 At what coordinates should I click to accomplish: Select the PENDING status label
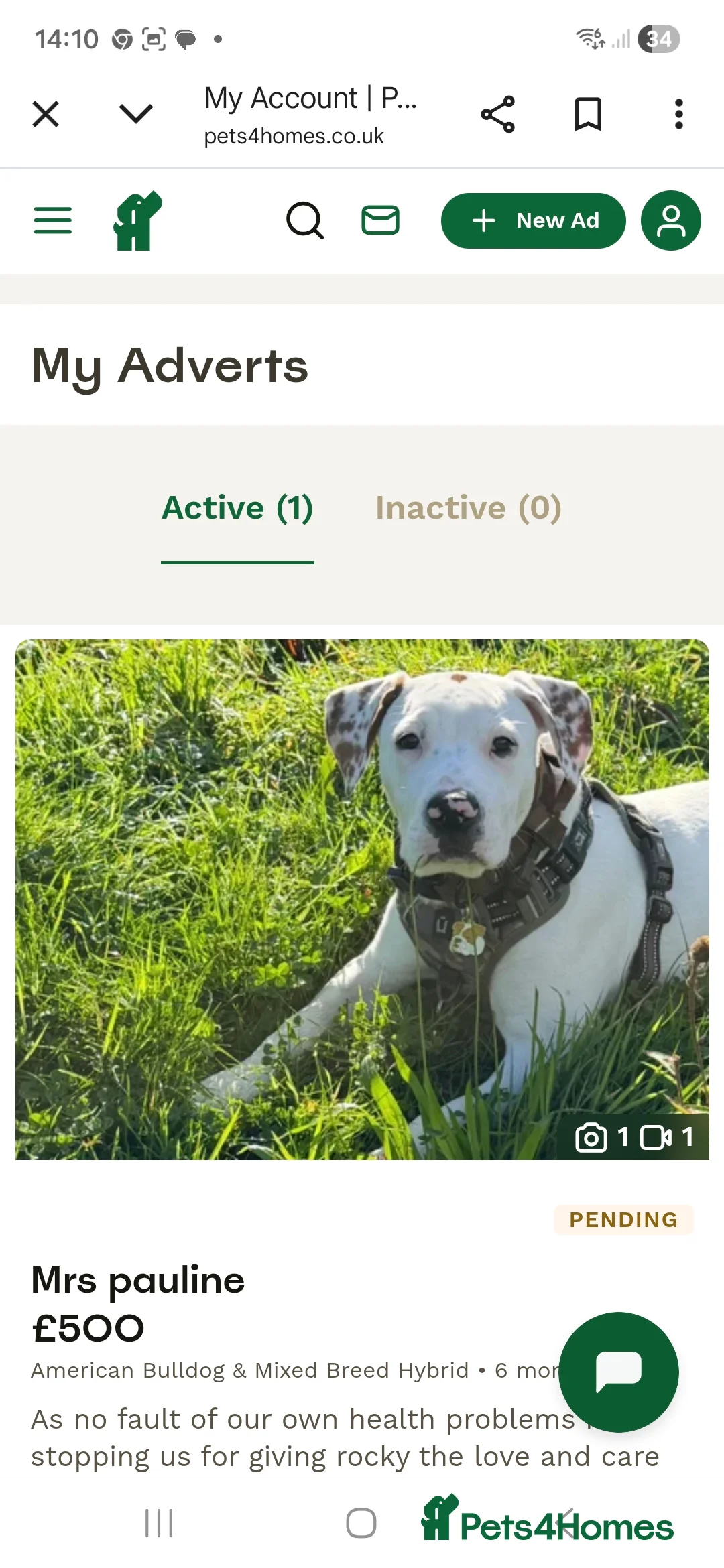point(622,1220)
